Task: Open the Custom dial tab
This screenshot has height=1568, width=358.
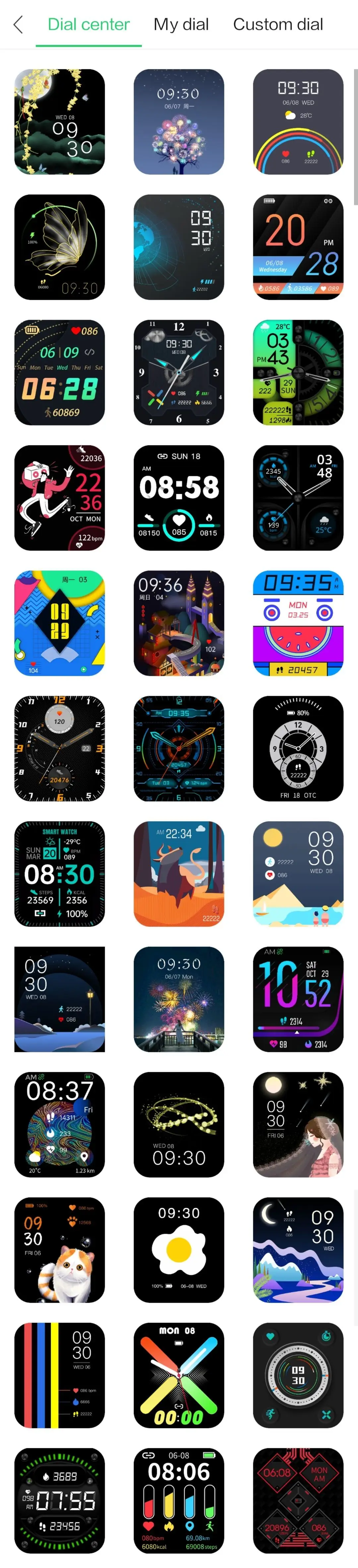Action: (278, 24)
